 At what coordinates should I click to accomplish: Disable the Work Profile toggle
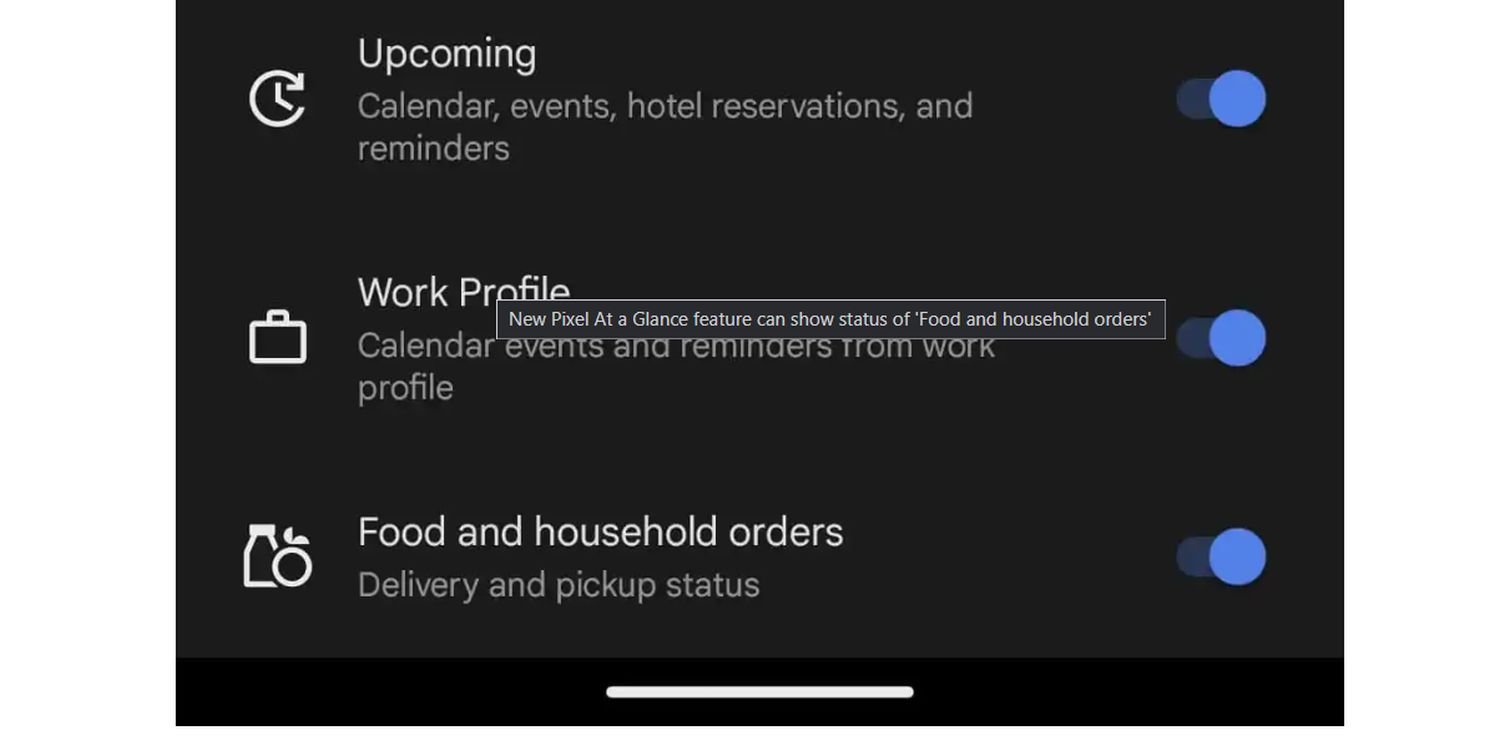(1221, 338)
